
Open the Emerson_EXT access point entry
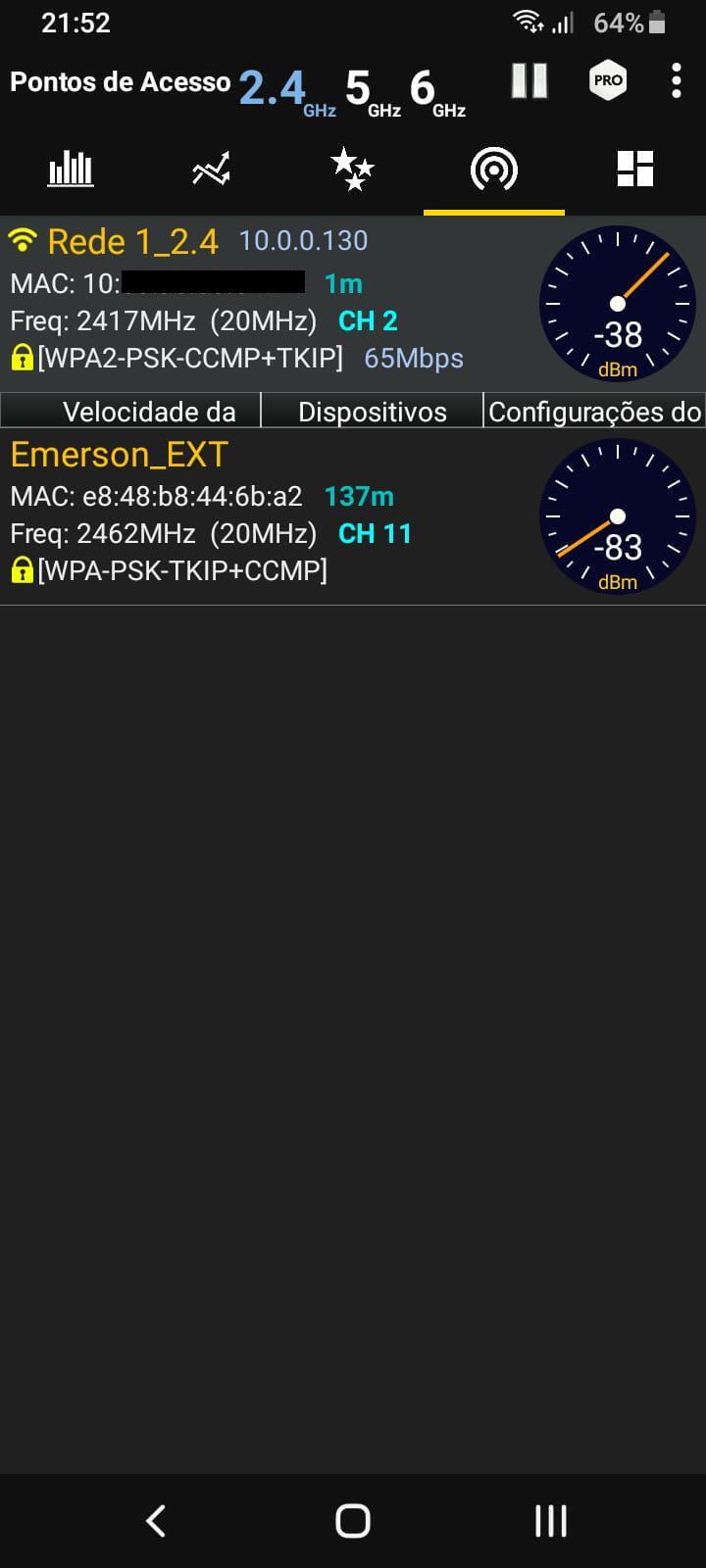click(353, 516)
